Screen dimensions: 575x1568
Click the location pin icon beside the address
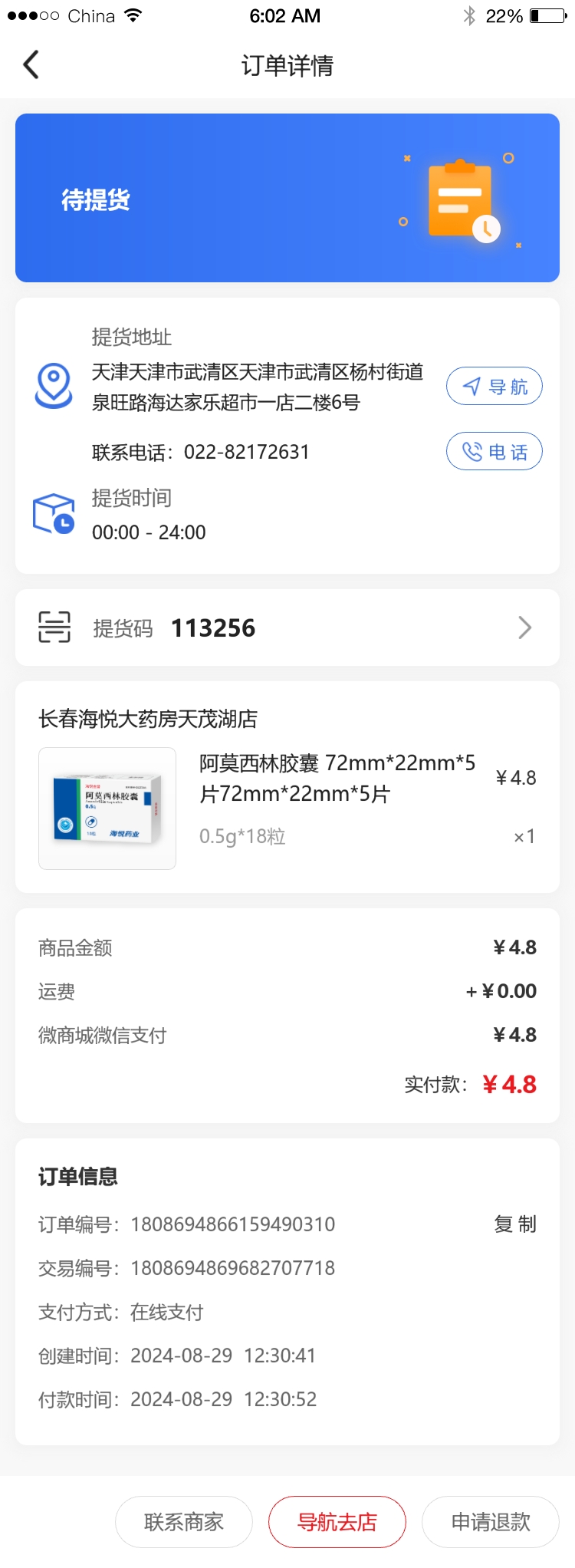(x=54, y=385)
